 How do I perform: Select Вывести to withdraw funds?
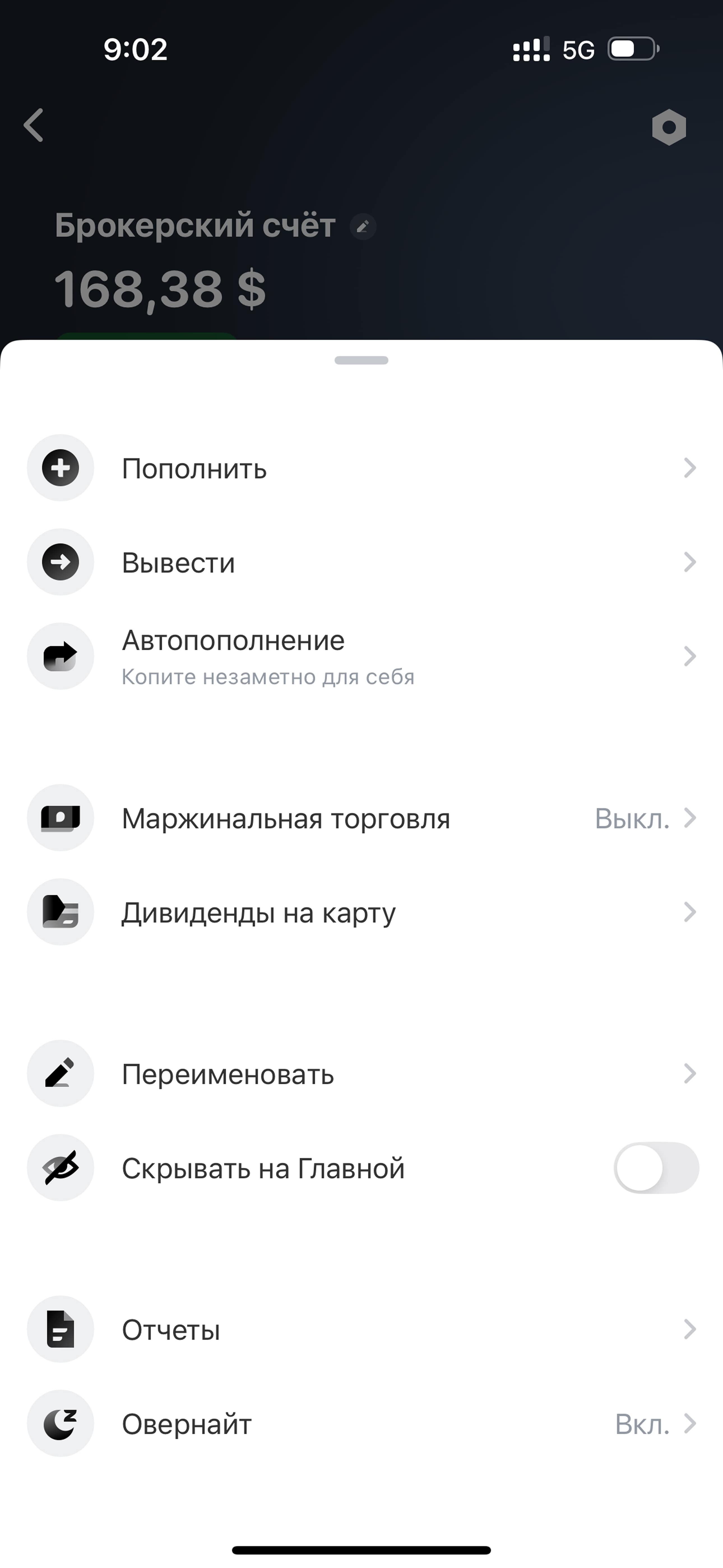coord(361,562)
